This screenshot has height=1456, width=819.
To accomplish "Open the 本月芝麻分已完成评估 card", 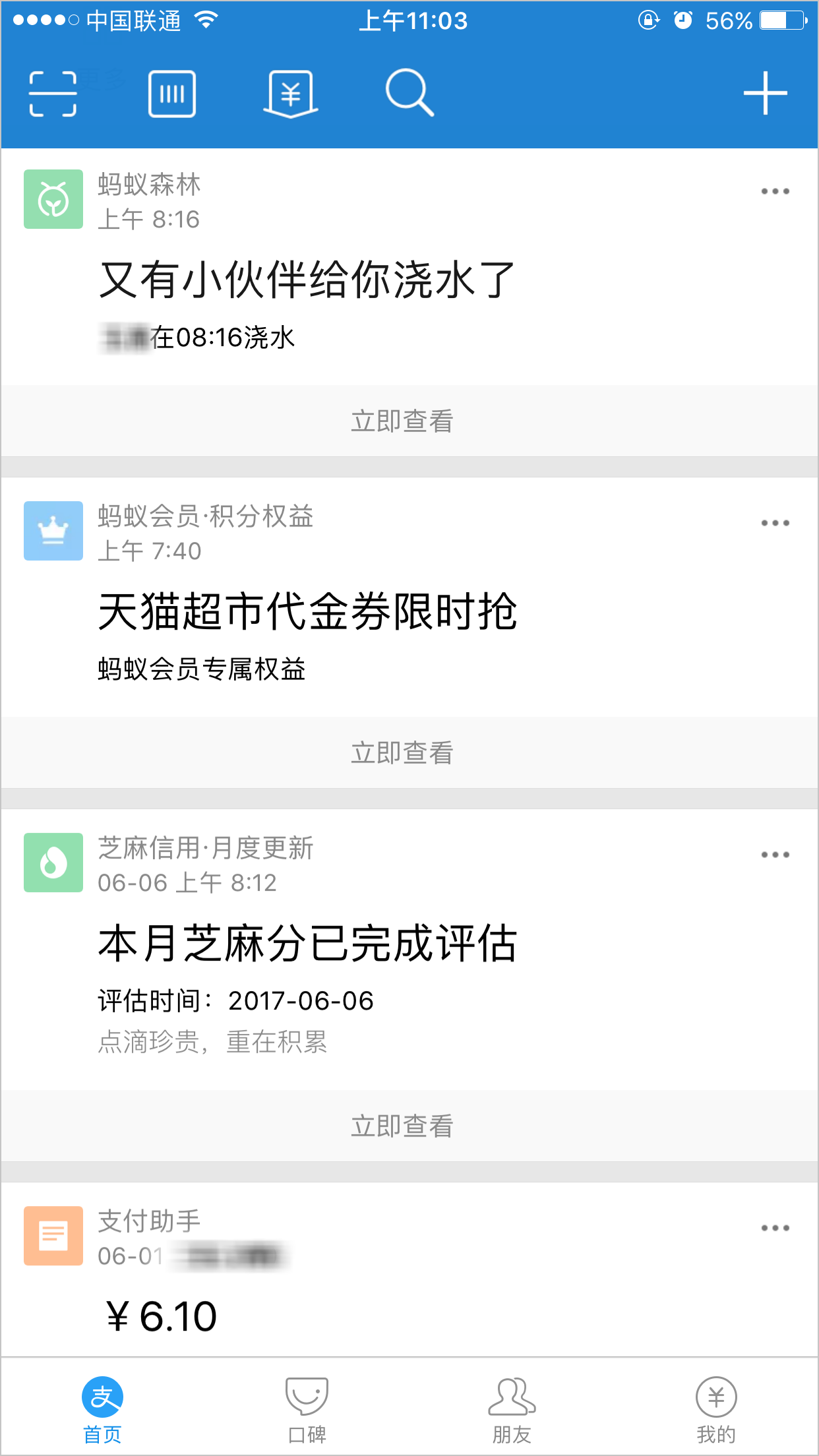I will coord(308,944).
